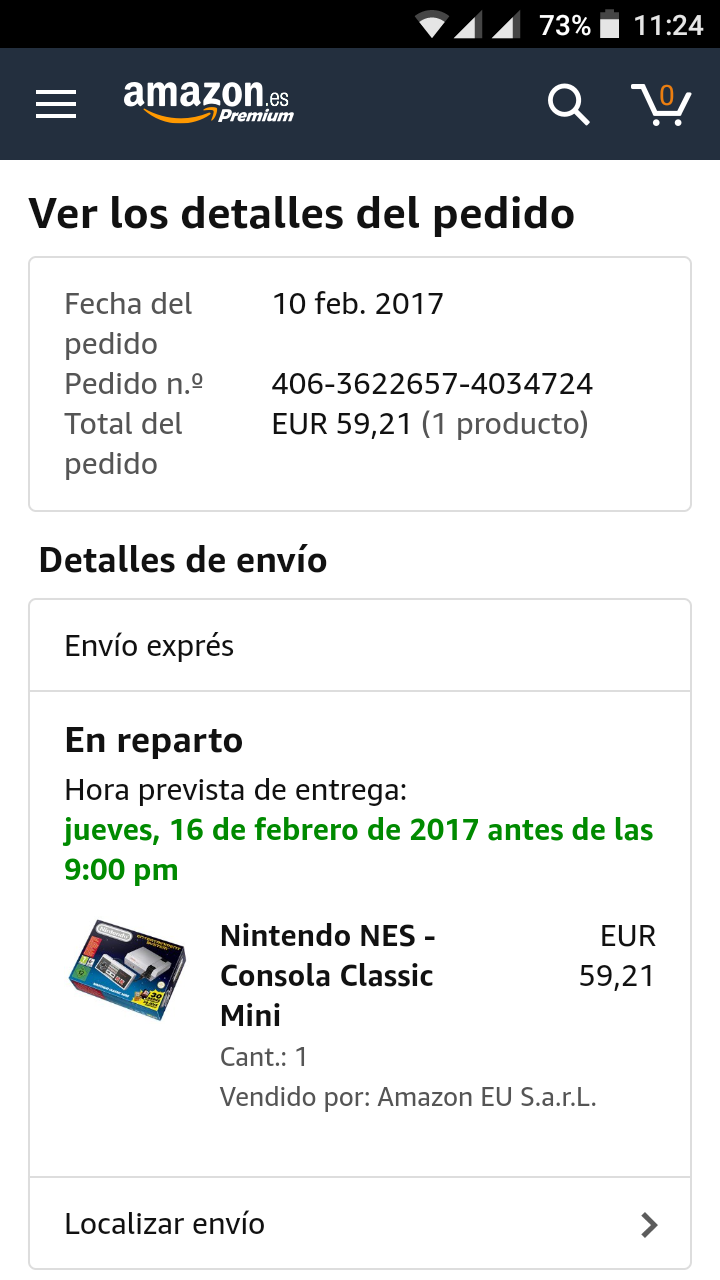Open Nintendo NES - Consola Classic Mini title
This screenshot has height=1280, width=720.
point(328,975)
